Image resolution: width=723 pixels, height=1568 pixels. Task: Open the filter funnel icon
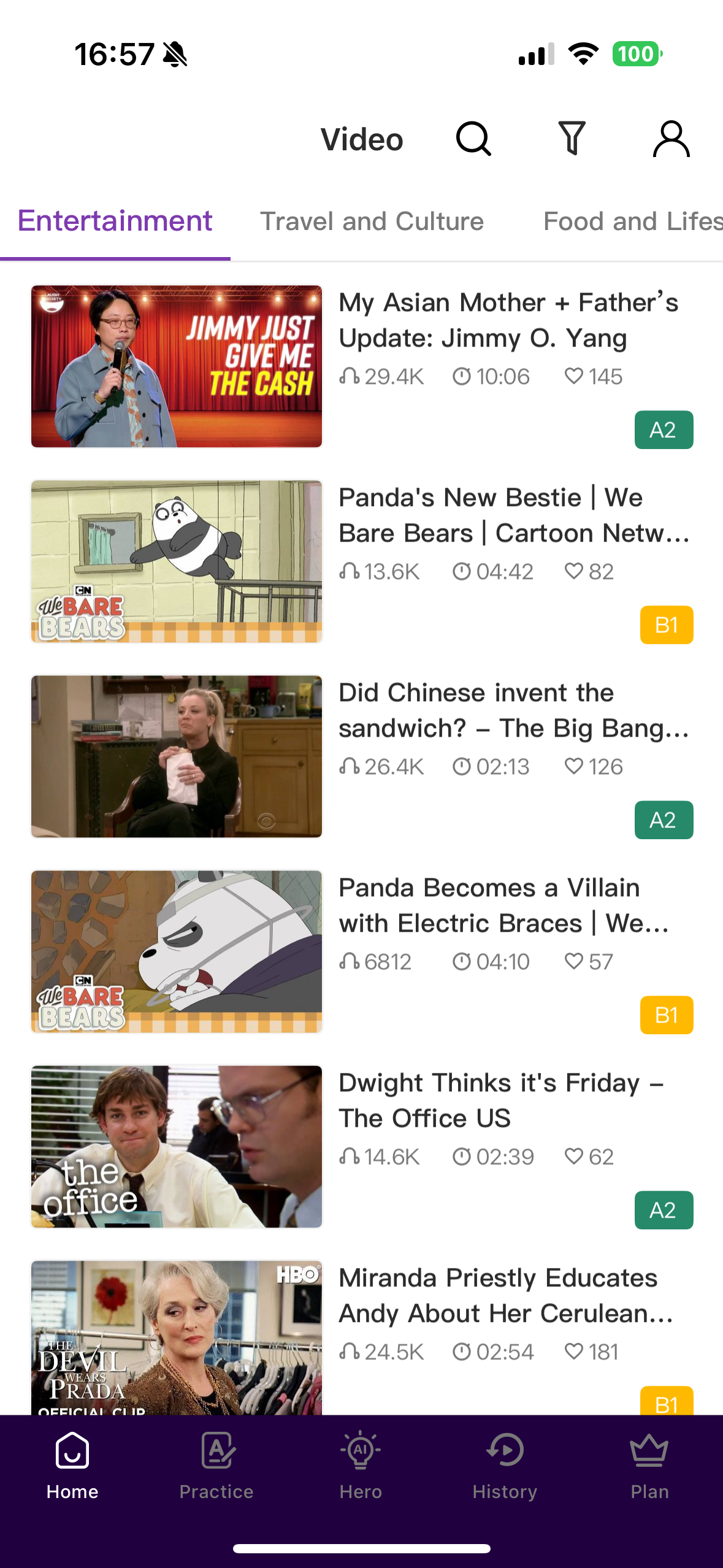click(x=572, y=139)
